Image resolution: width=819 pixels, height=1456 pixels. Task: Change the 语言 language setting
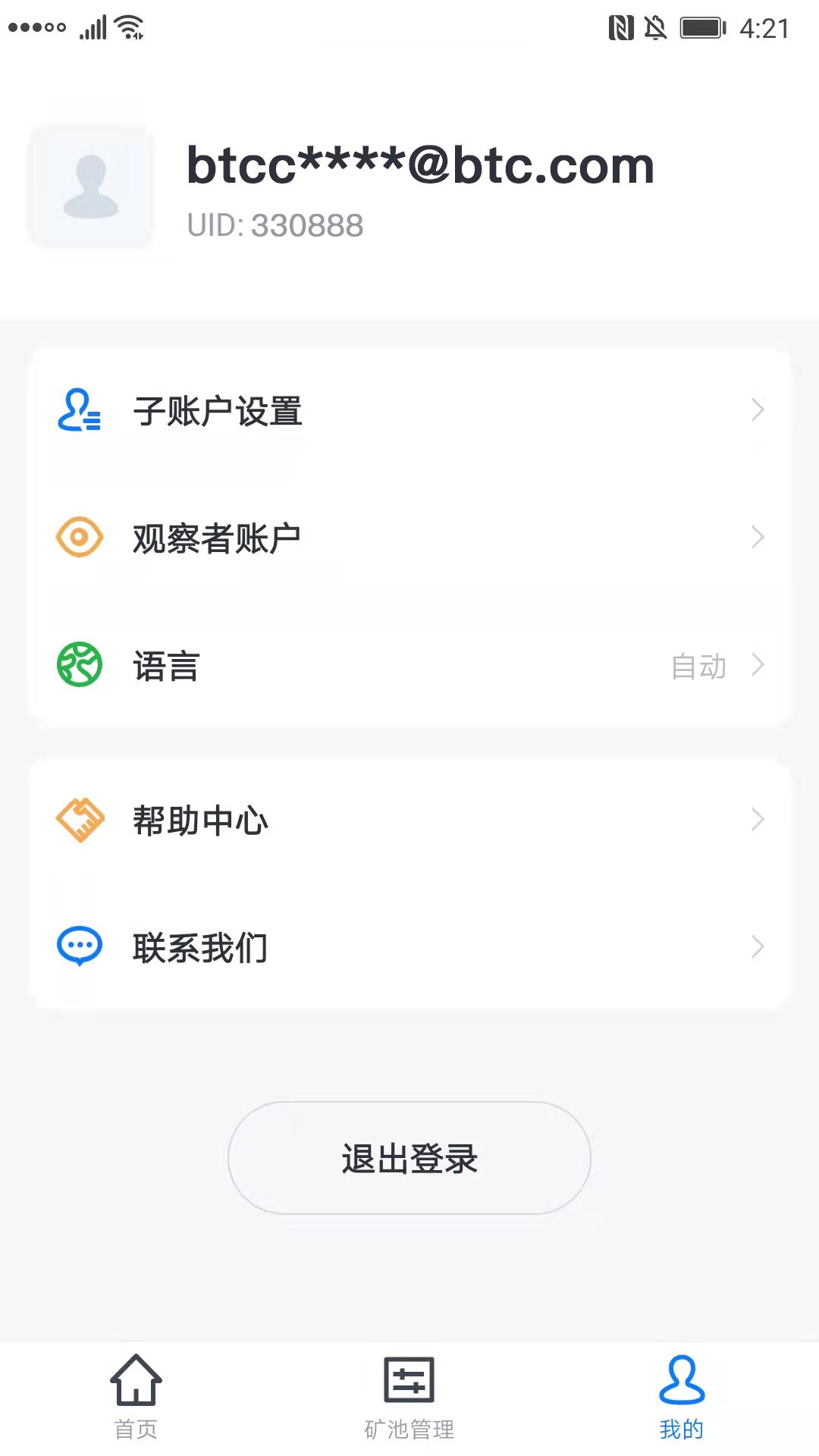click(x=409, y=665)
